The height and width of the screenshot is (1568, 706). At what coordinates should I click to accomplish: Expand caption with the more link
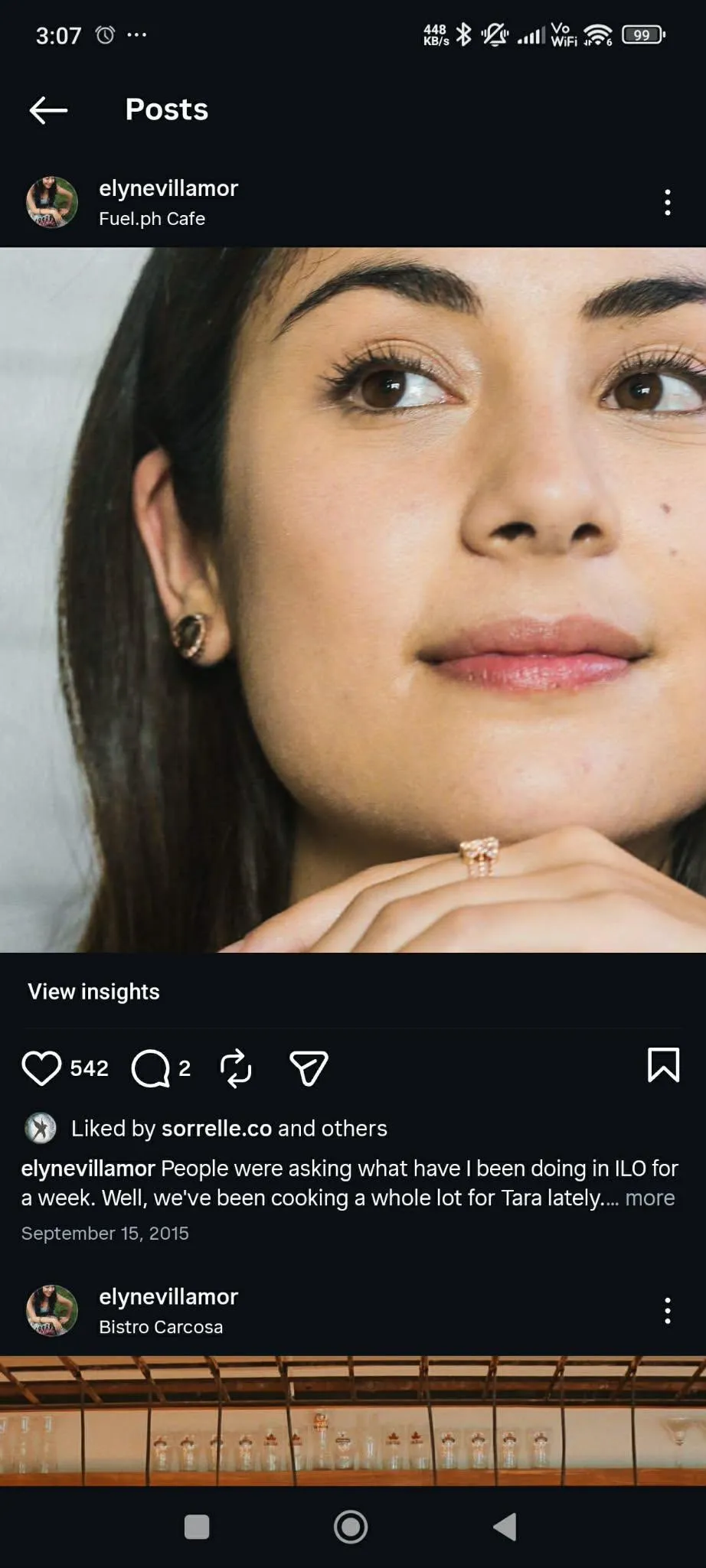click(x=649, y=1198)
